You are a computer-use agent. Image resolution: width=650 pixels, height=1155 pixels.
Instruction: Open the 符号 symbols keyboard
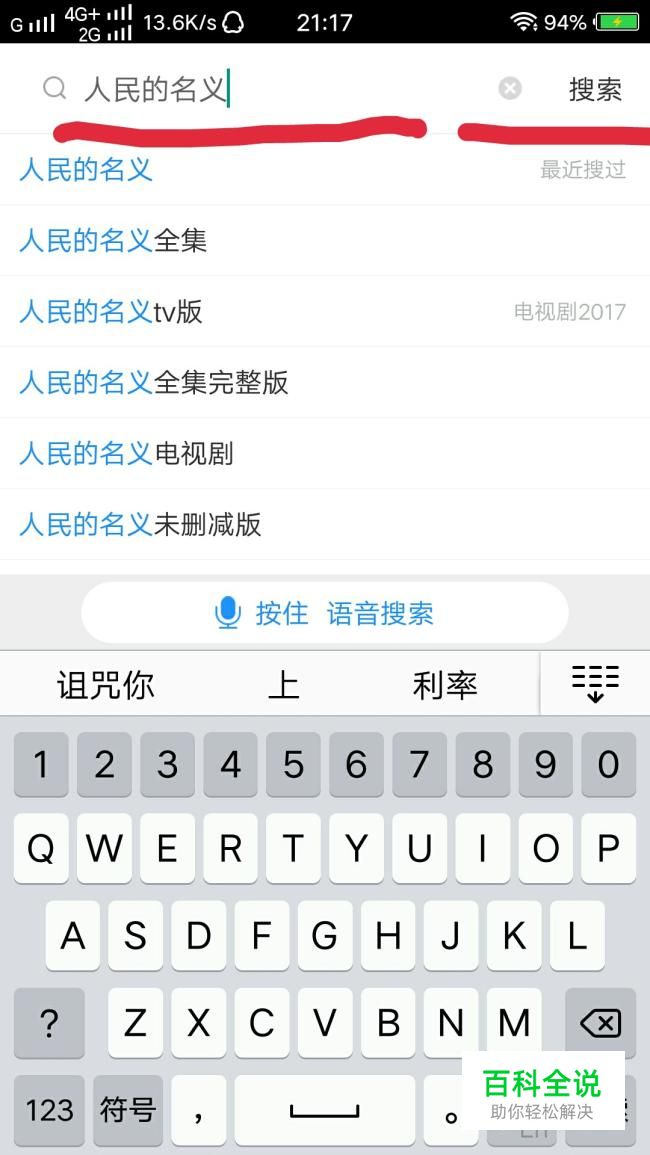coord(127,1109)
